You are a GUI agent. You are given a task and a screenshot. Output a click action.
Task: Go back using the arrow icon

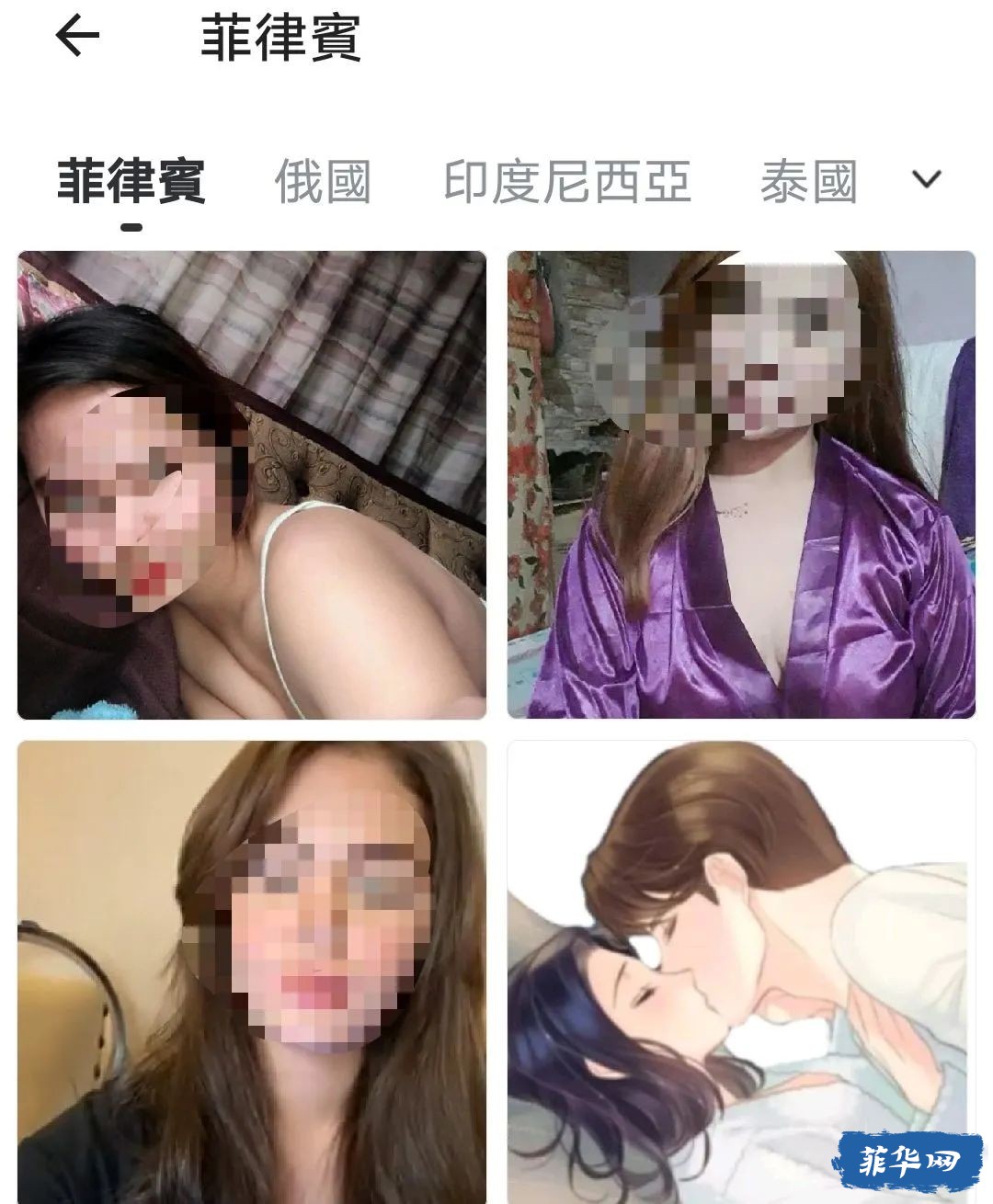click(77, 37)
